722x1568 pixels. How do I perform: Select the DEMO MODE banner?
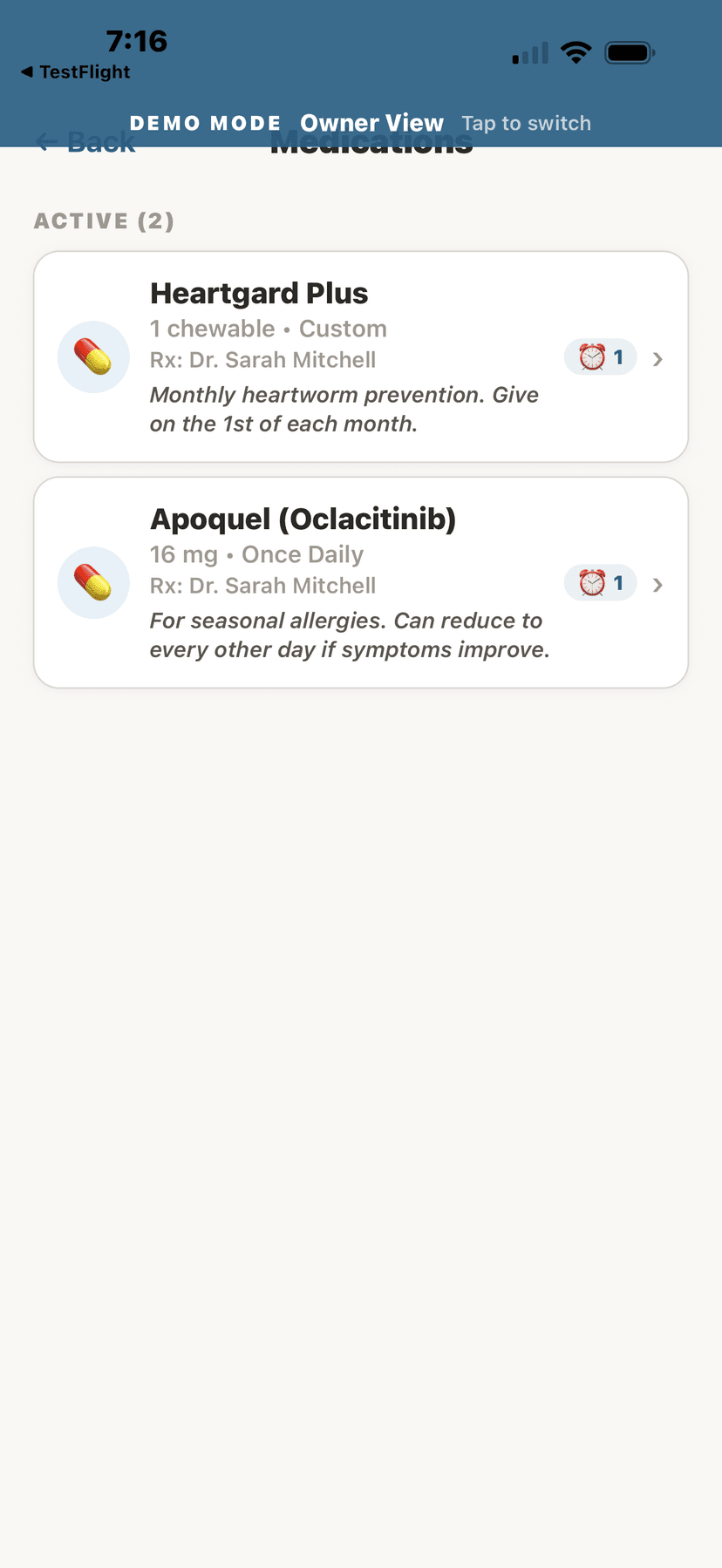click(x=205, y=124)
